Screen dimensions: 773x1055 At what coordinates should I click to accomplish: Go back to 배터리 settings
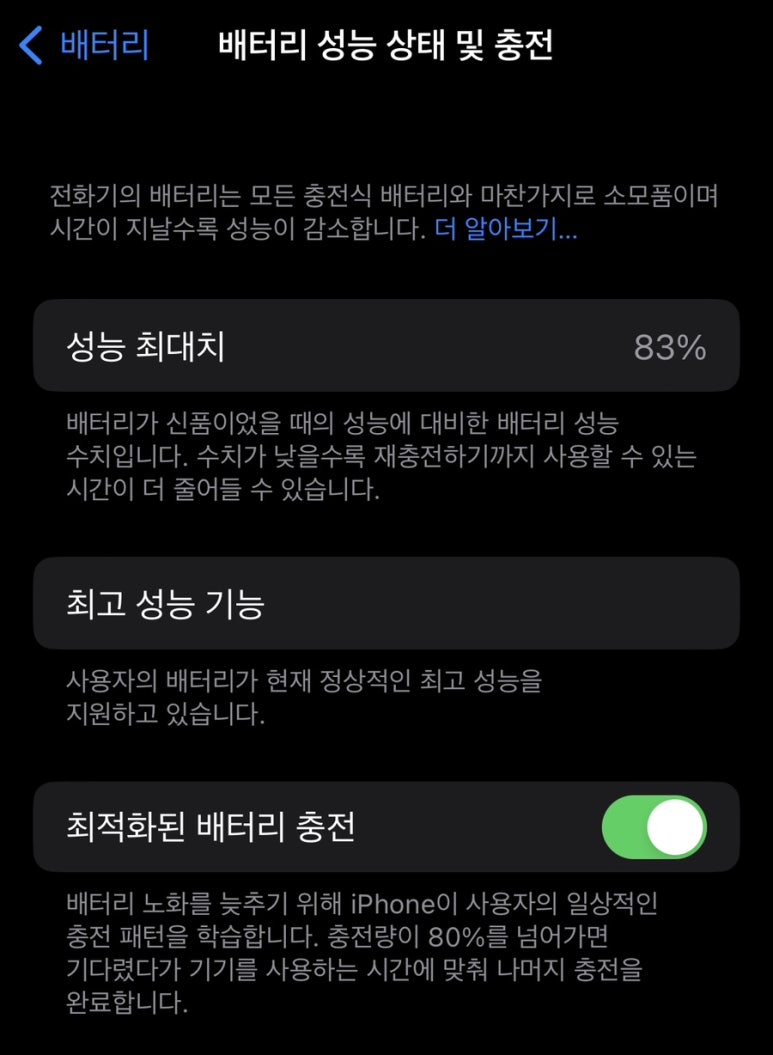[86, 46]
